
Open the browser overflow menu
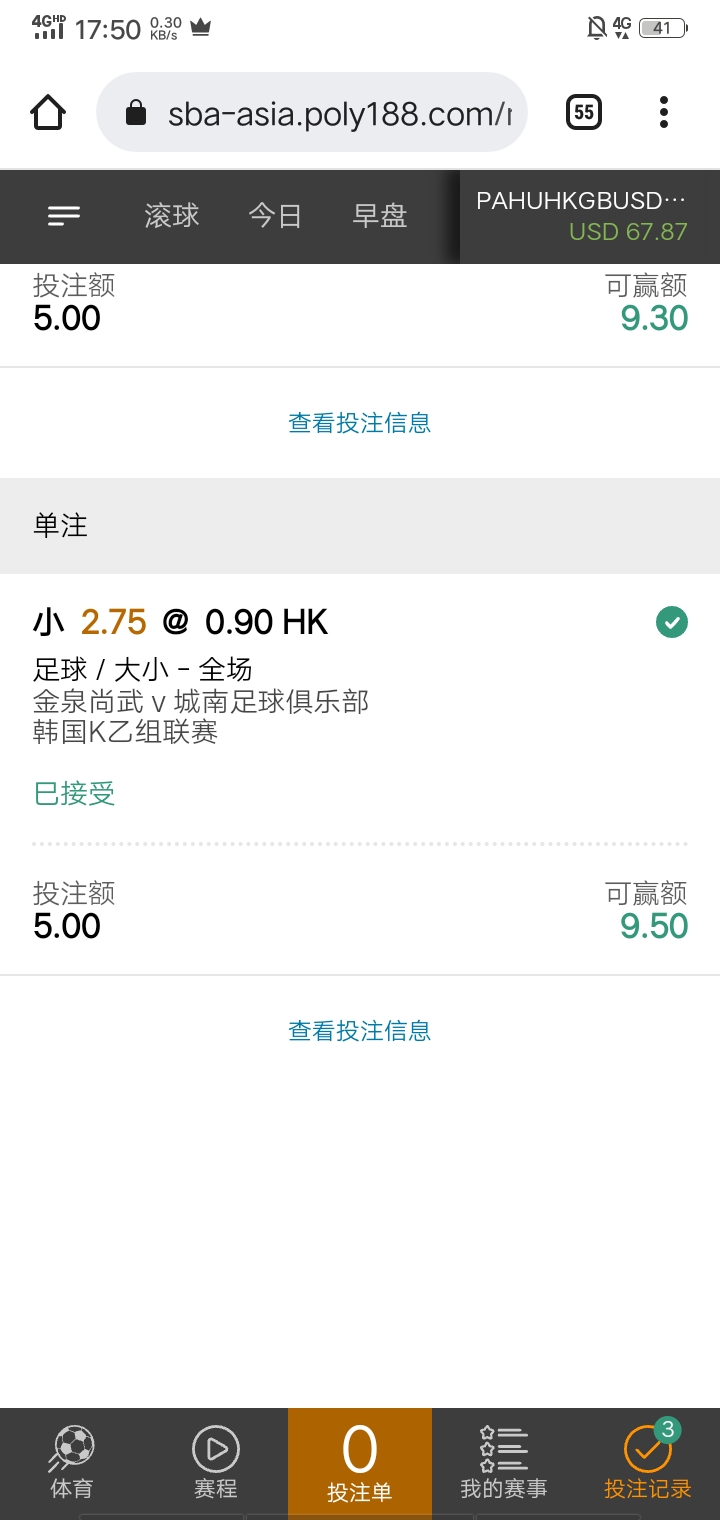coord(664,113)
